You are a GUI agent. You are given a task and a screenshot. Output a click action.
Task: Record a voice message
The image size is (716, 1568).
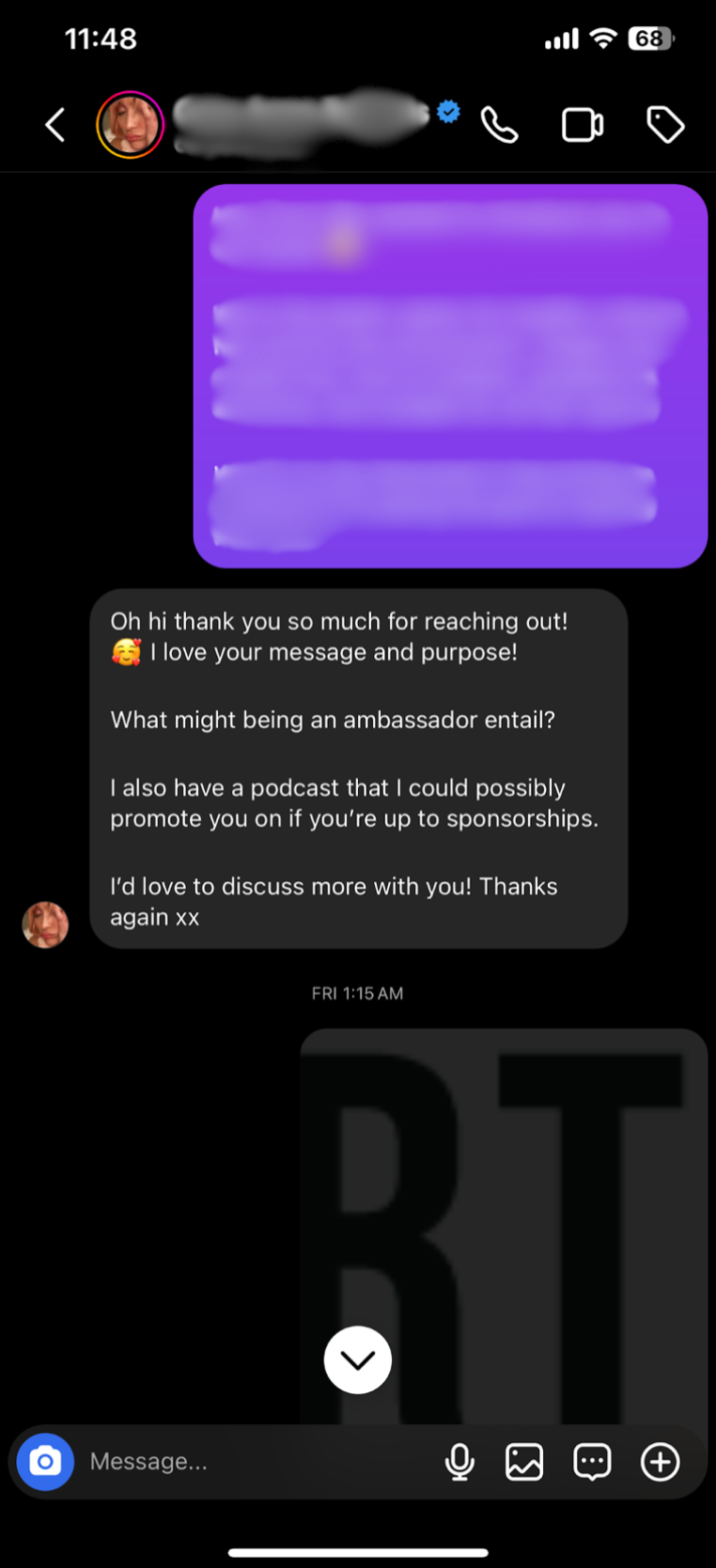click(x=459, y=1462)
